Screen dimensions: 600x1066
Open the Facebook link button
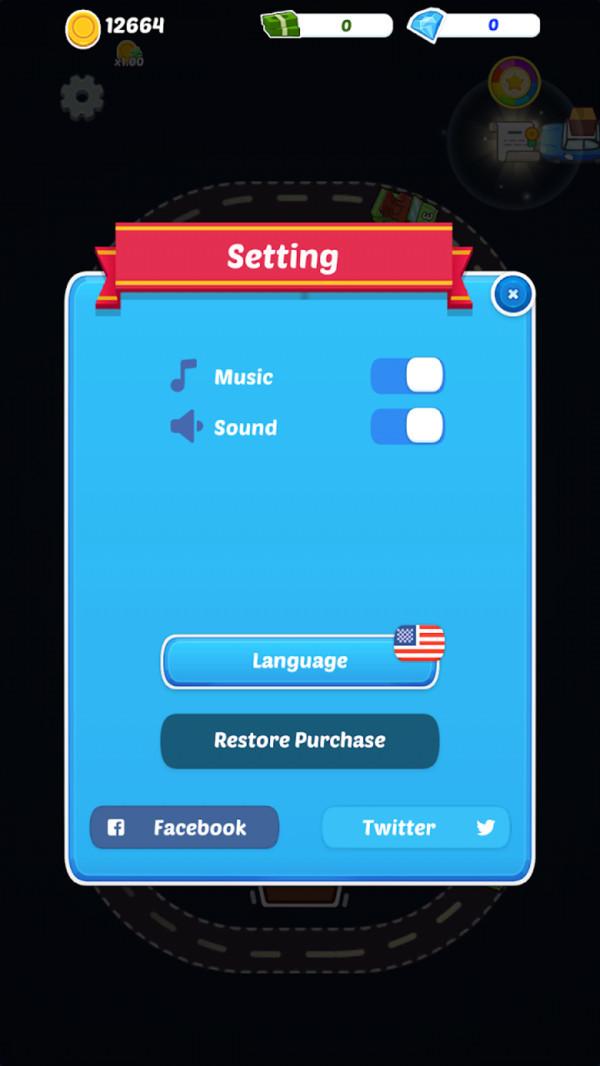pos(184,828)
